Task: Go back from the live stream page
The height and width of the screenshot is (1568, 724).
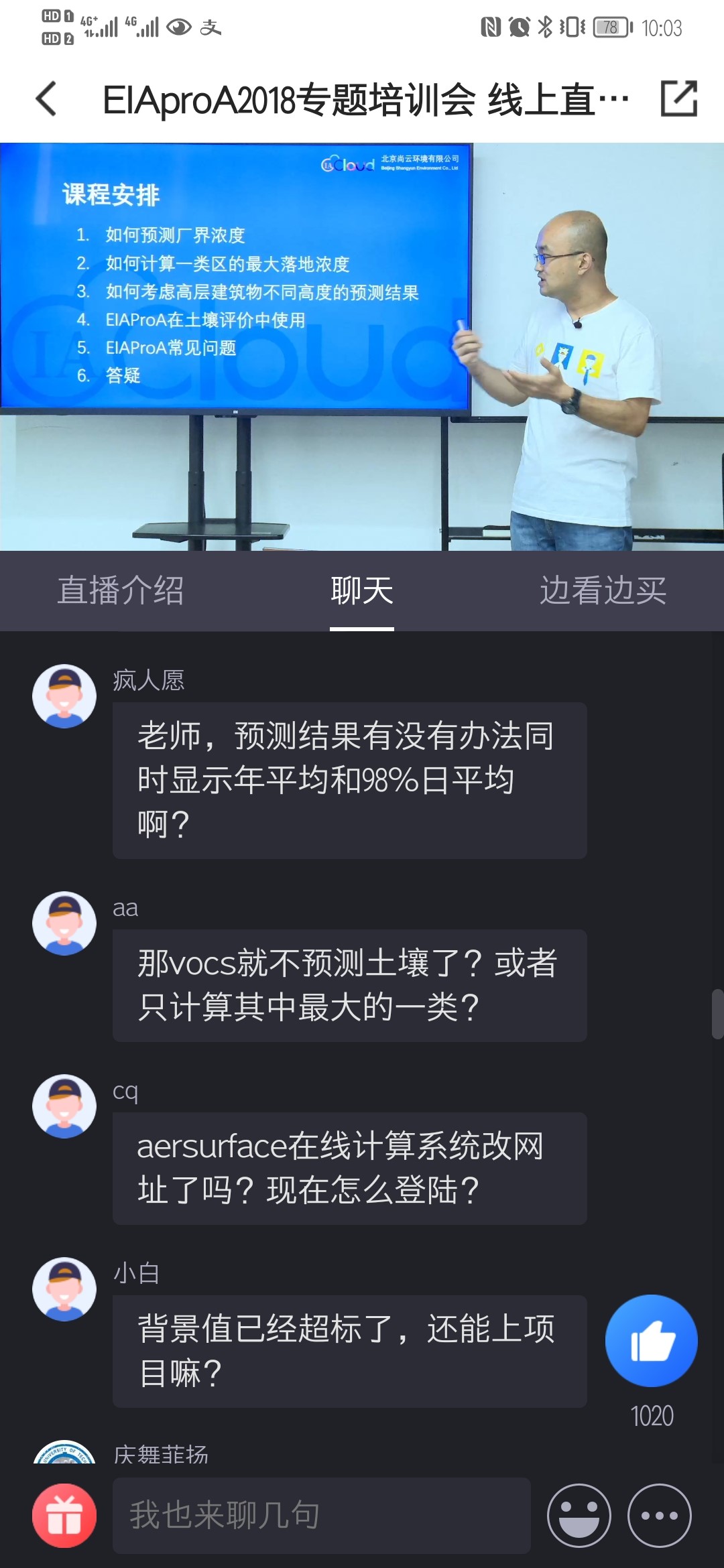Action: click(x=46, y=99)
